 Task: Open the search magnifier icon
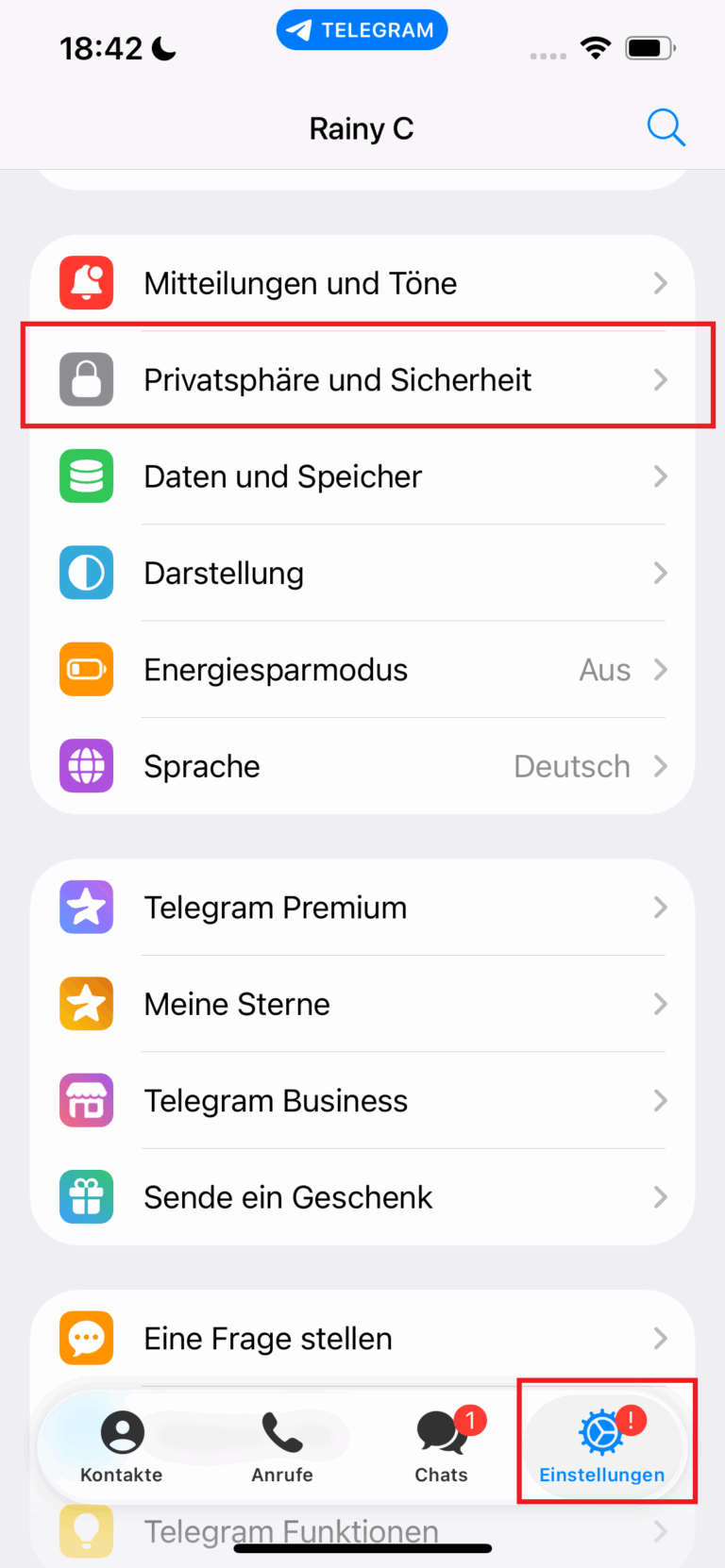click(x=666, y=127)
